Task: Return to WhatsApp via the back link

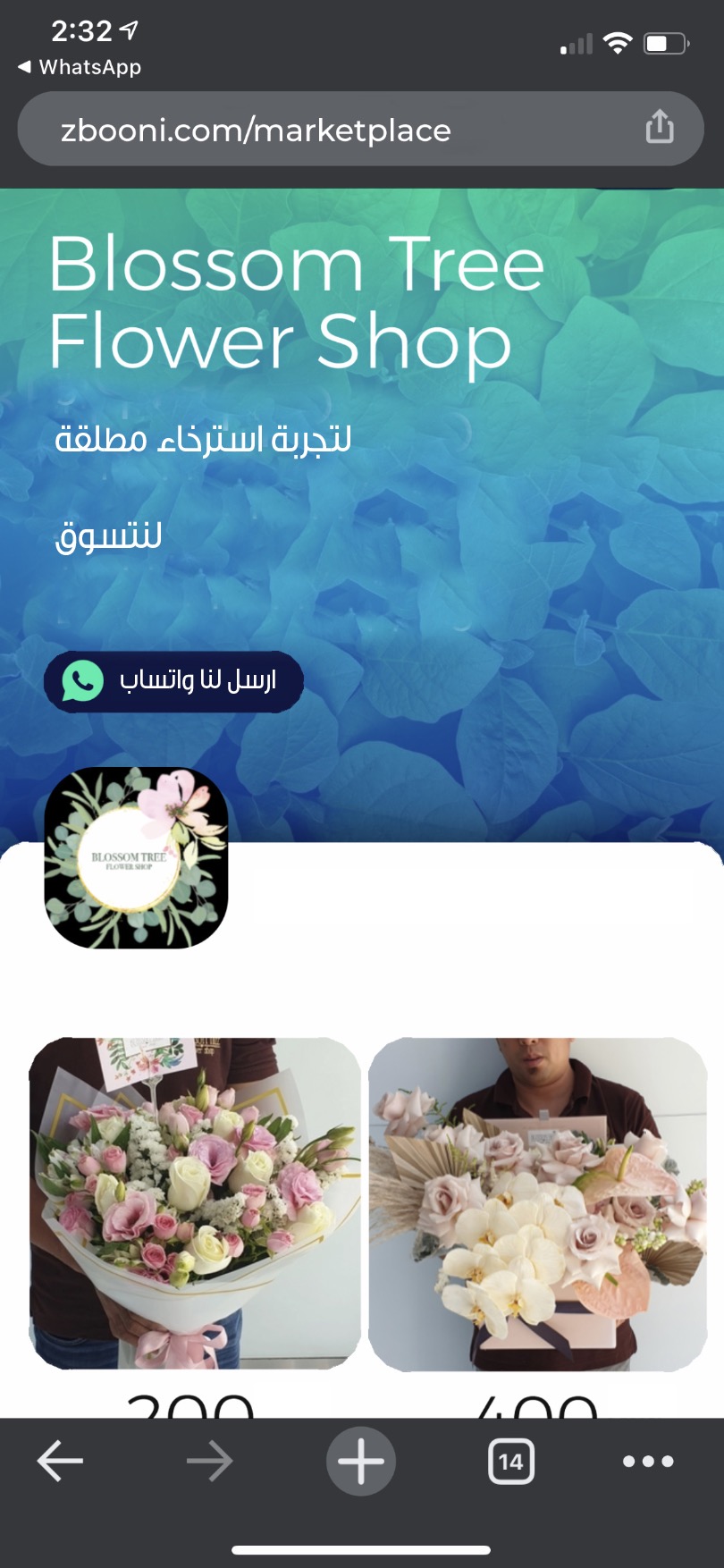Action: coord(79,67)
